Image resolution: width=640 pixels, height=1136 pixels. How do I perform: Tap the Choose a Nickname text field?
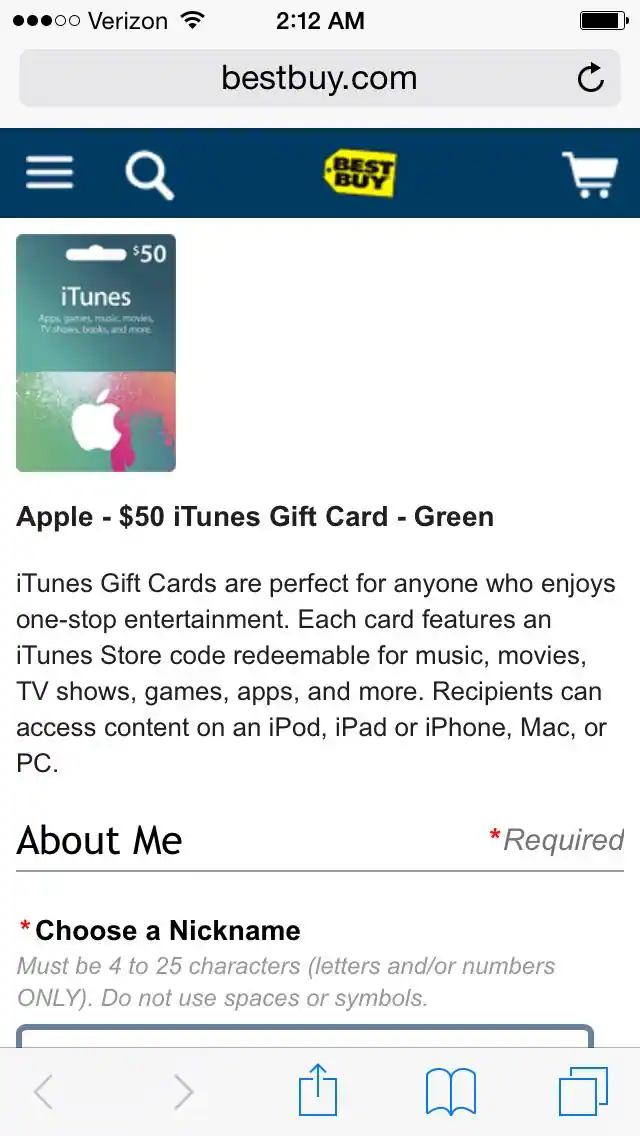coord(304,1036)
